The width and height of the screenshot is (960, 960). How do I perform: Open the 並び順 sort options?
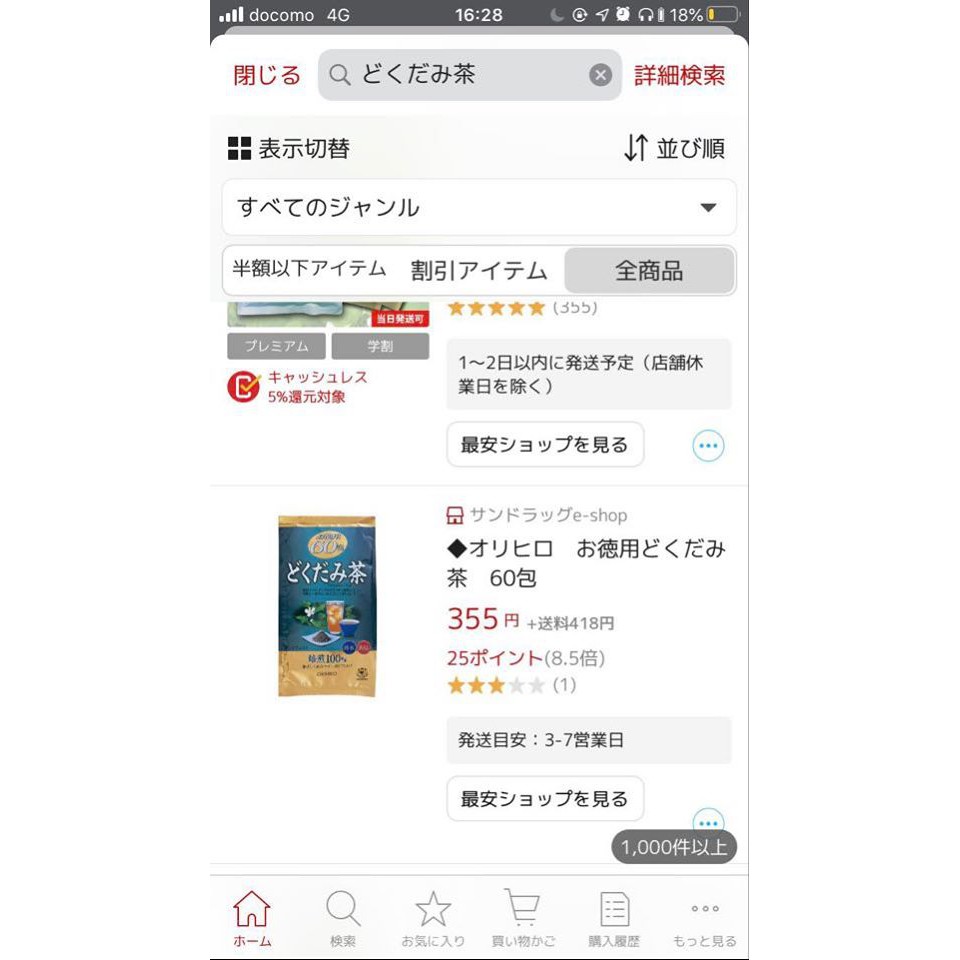pos(674,149)
